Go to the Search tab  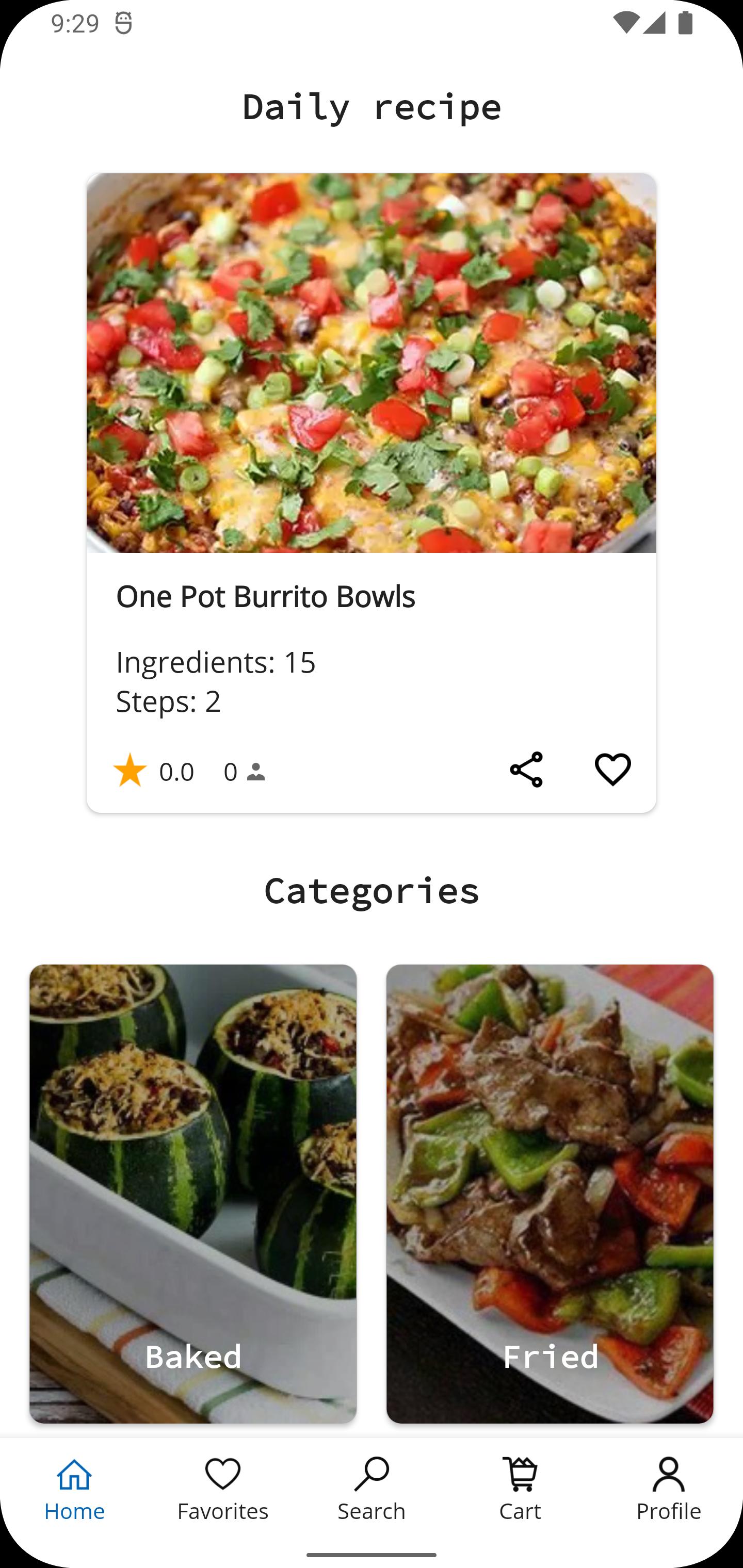pyautogui.click(x=372, y=1490)
